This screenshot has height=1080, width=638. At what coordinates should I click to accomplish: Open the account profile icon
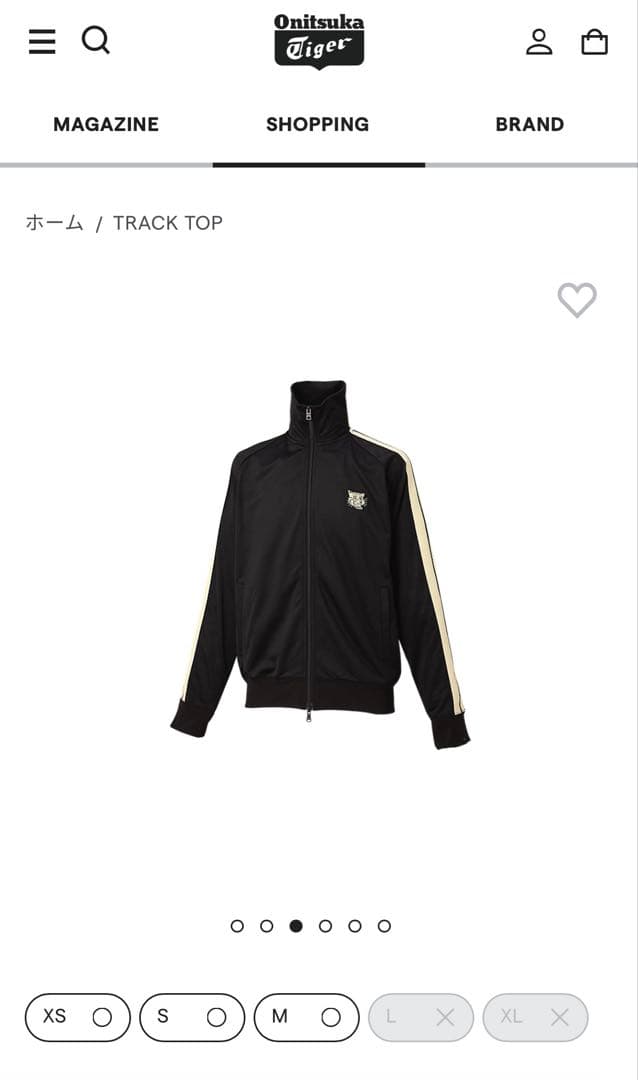(539, 41)
